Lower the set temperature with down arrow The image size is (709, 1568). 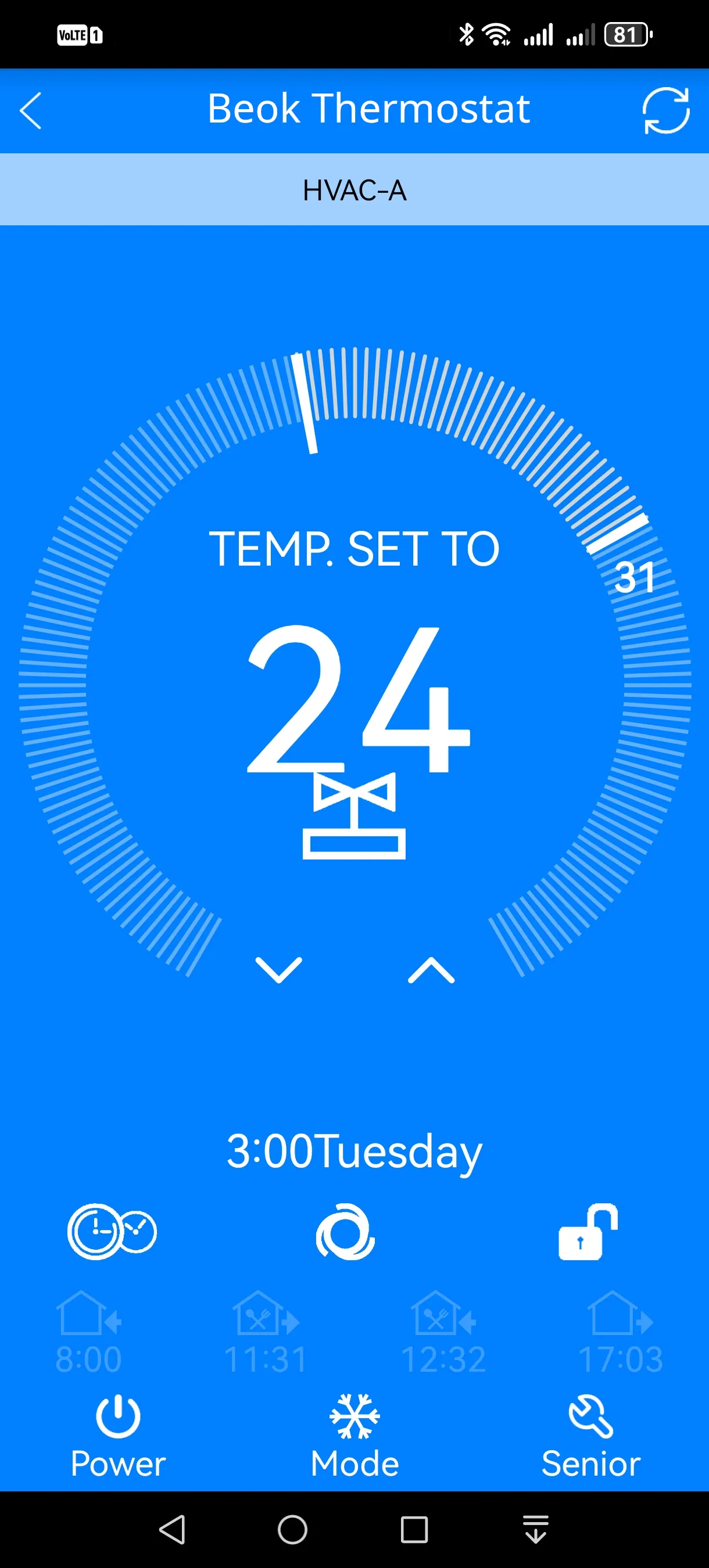278,969
